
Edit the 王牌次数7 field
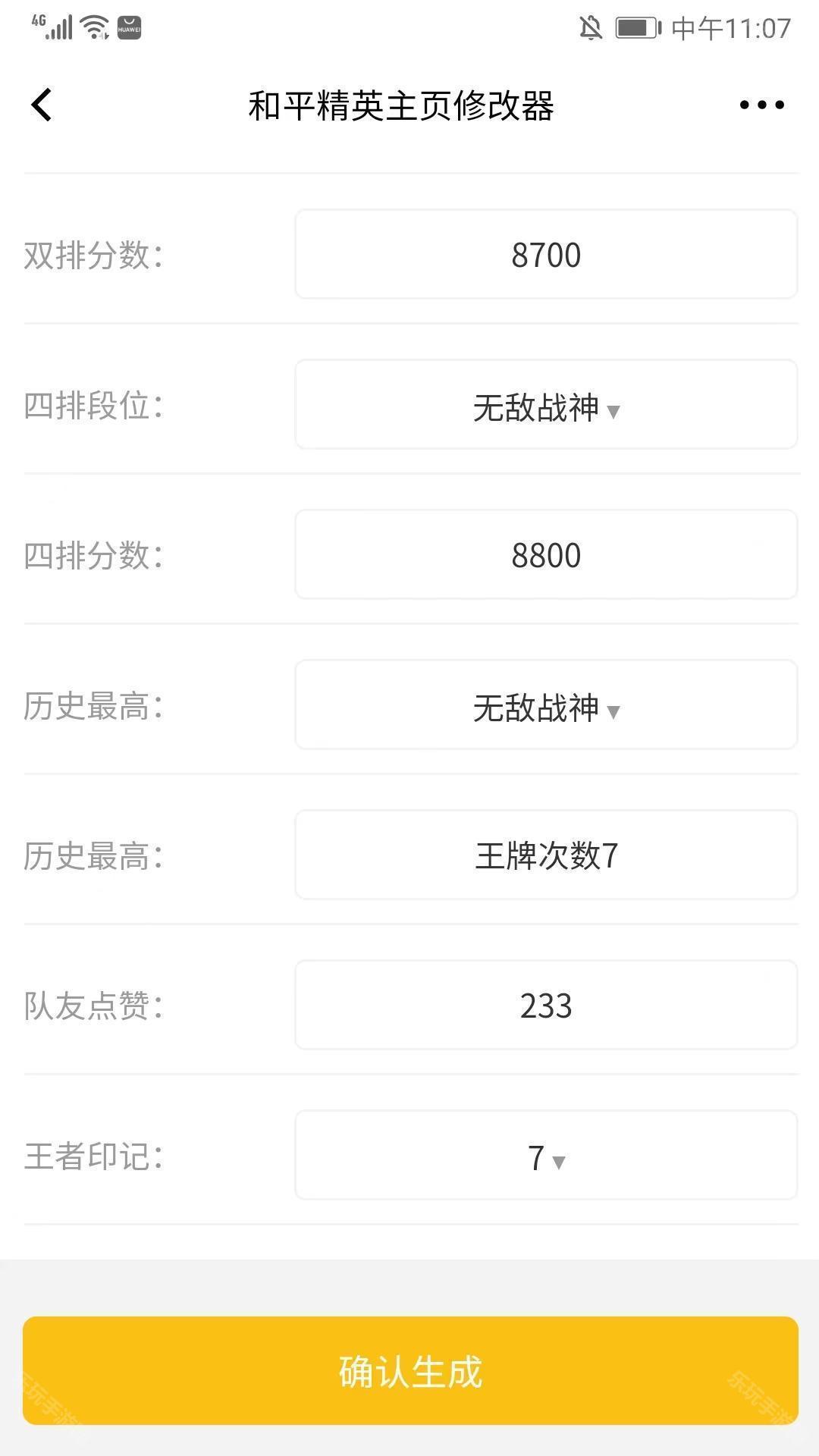click(546, 855)
